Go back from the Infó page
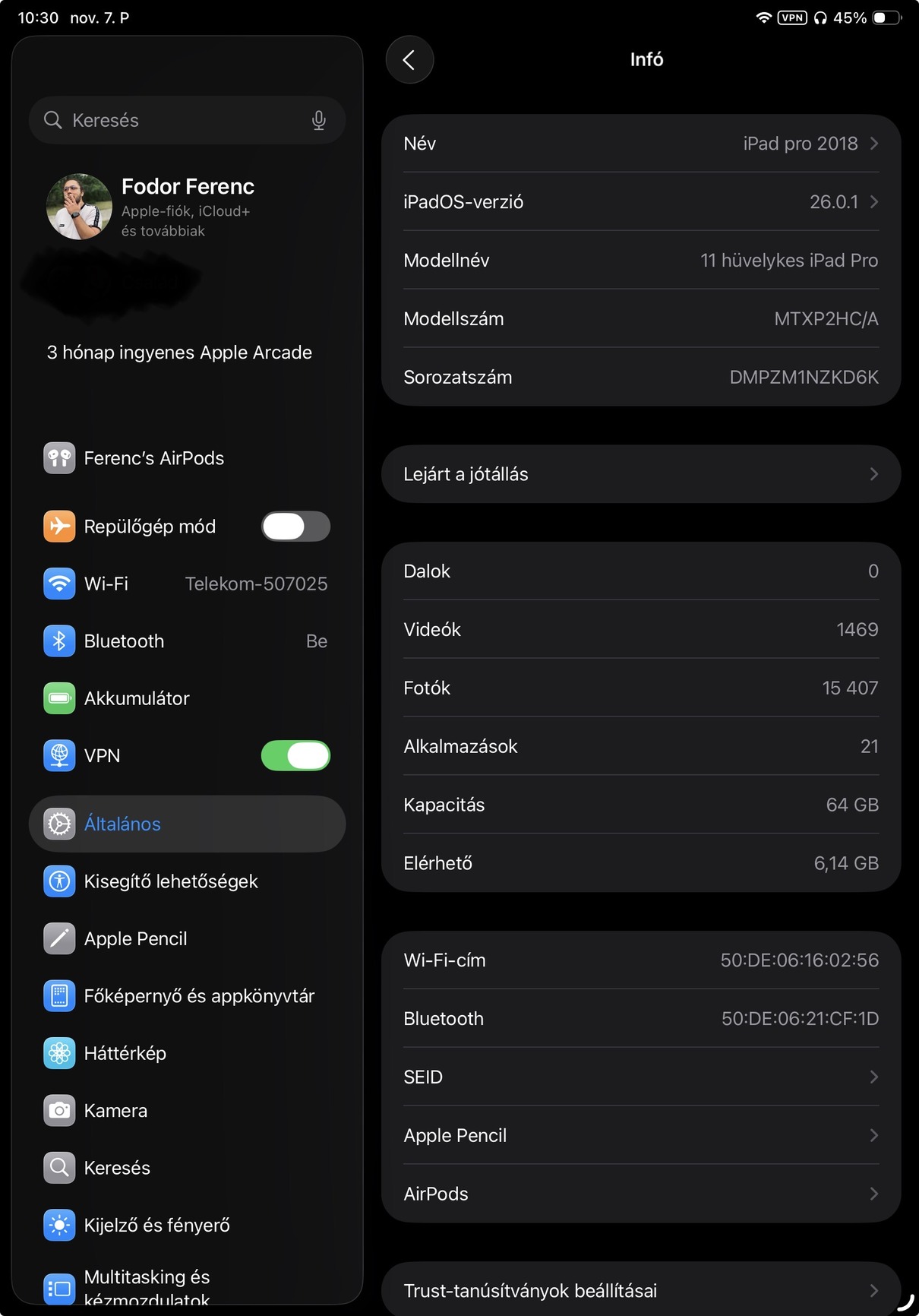The width and height of the screenshot is (919, 1316). [409, 60]
